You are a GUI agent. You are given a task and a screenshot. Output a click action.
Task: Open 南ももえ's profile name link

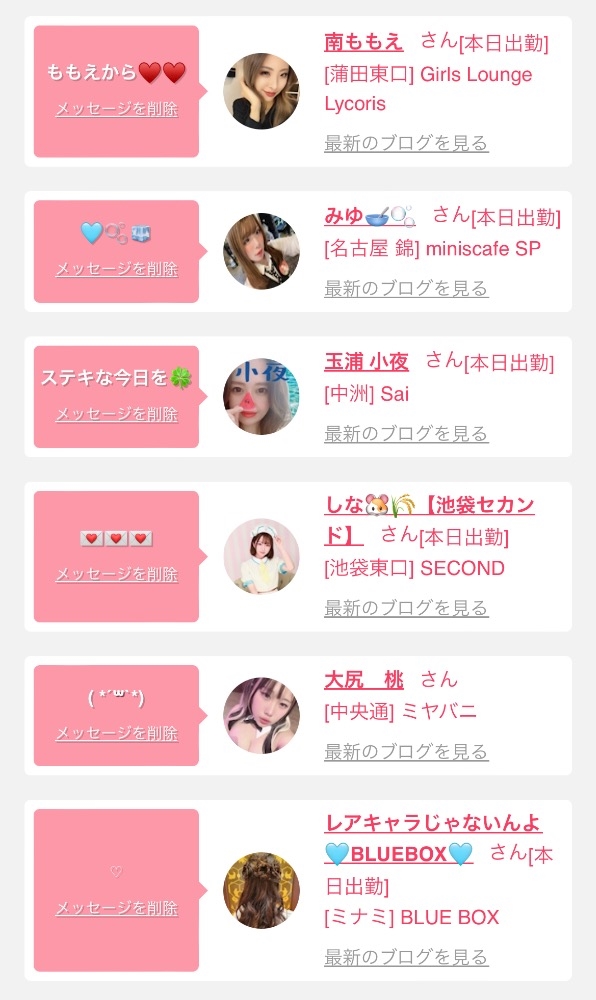click(x=363, y=42)
